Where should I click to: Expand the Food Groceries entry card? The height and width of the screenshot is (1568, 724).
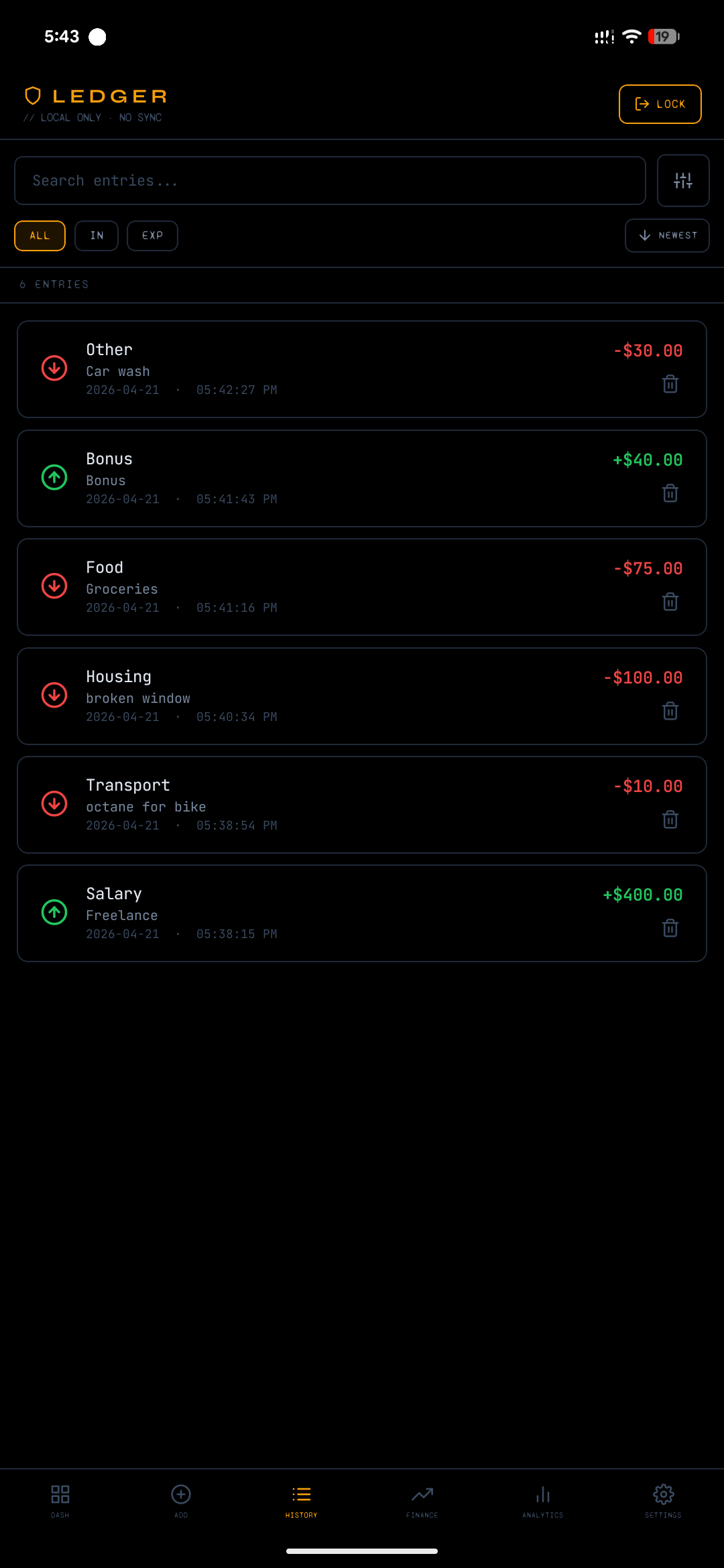pos(302,586)
